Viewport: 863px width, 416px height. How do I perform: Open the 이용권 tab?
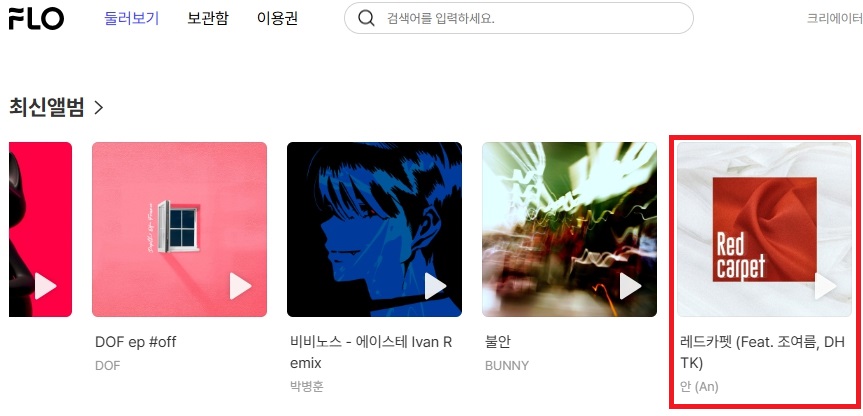277,18
